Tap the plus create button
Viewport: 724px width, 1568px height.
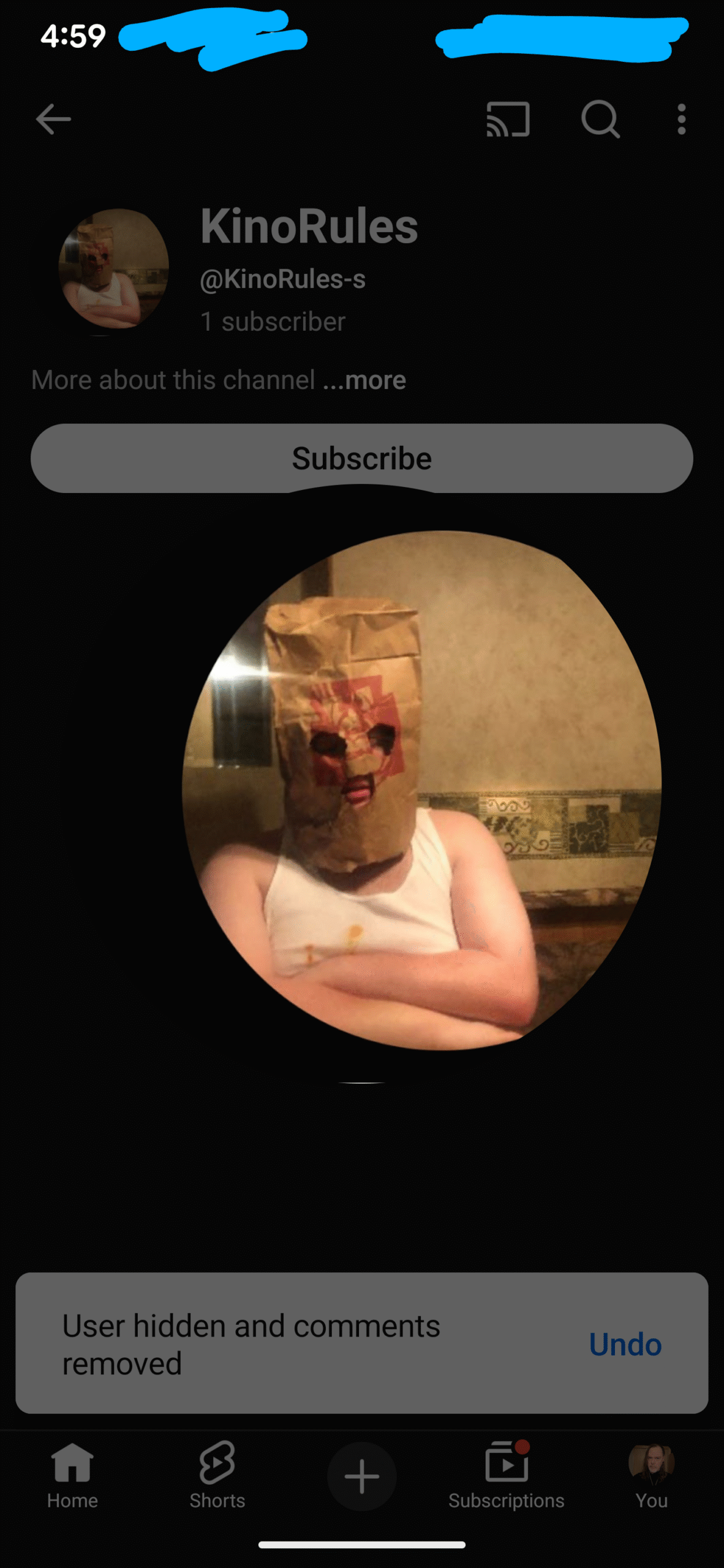tap(361, 1476)
